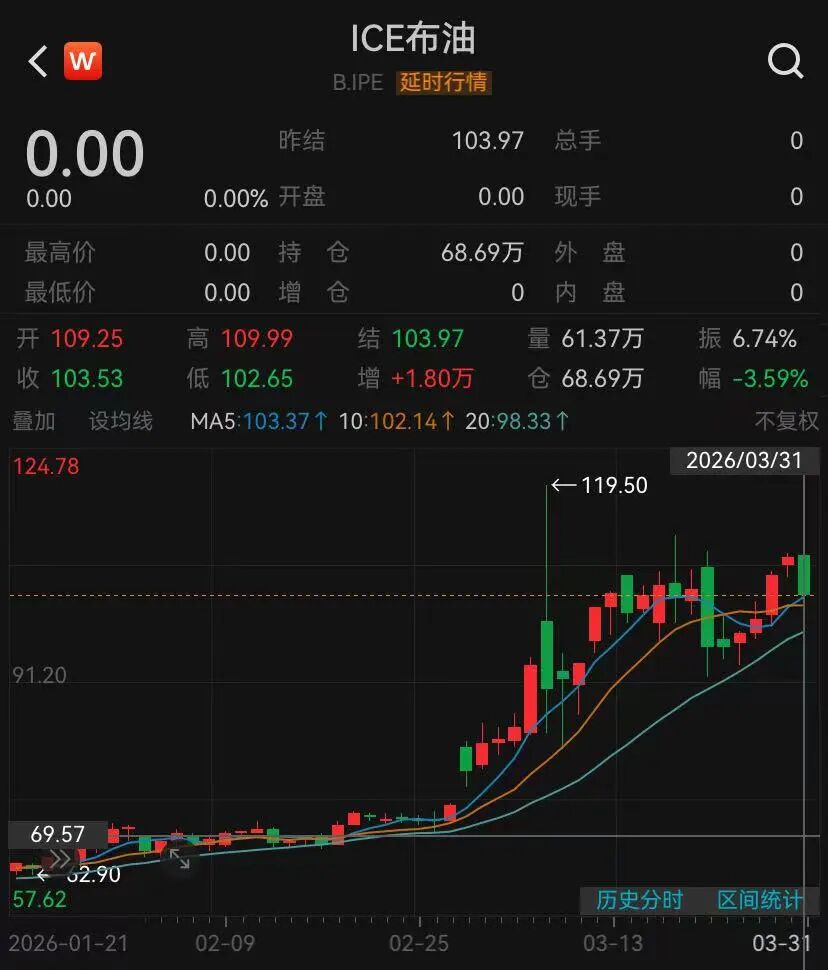Open 设均线 moving average settings
Screen dimensions: 828x970
pos(121,421)
